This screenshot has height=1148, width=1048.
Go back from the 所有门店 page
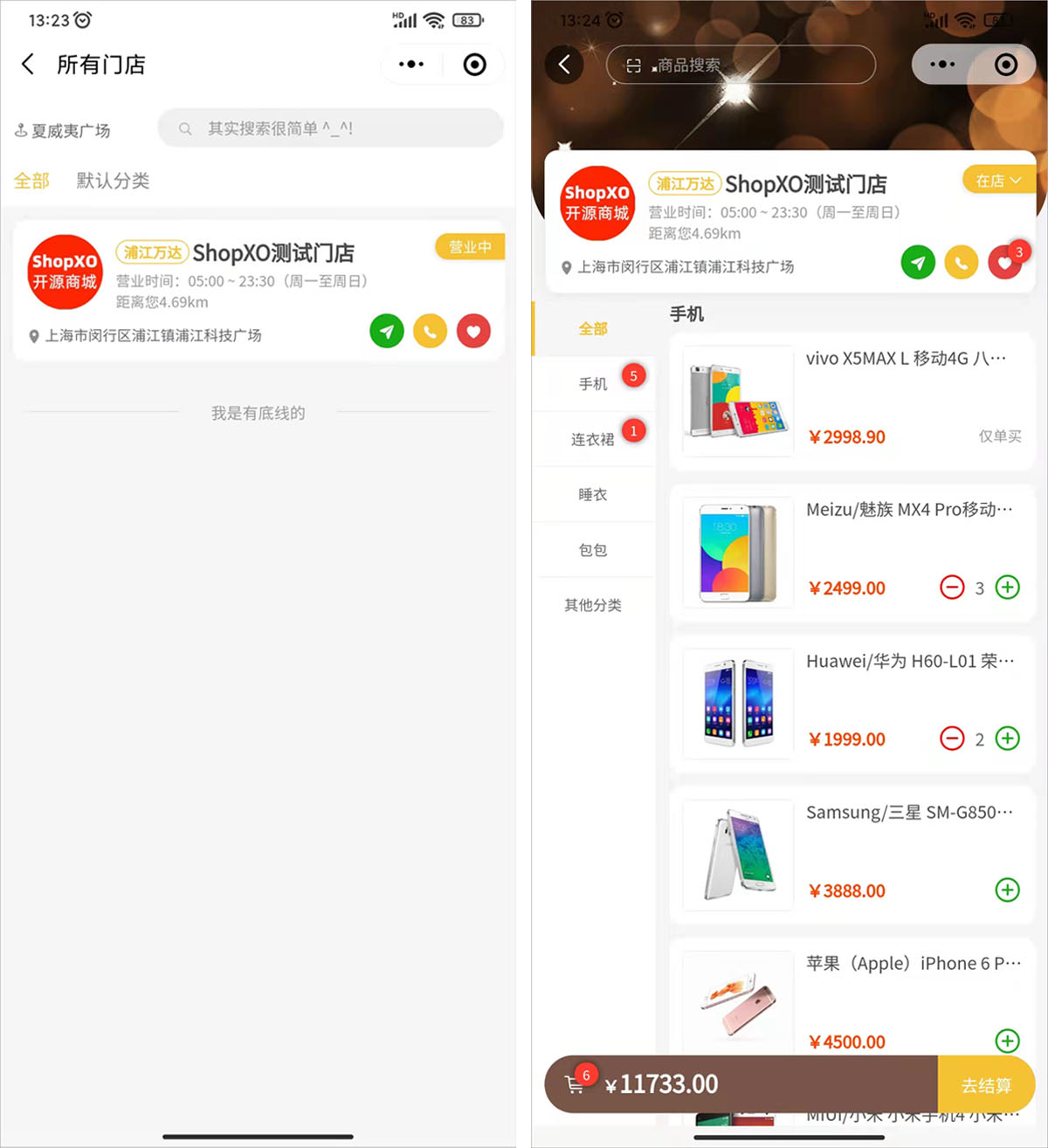(29, 65)
